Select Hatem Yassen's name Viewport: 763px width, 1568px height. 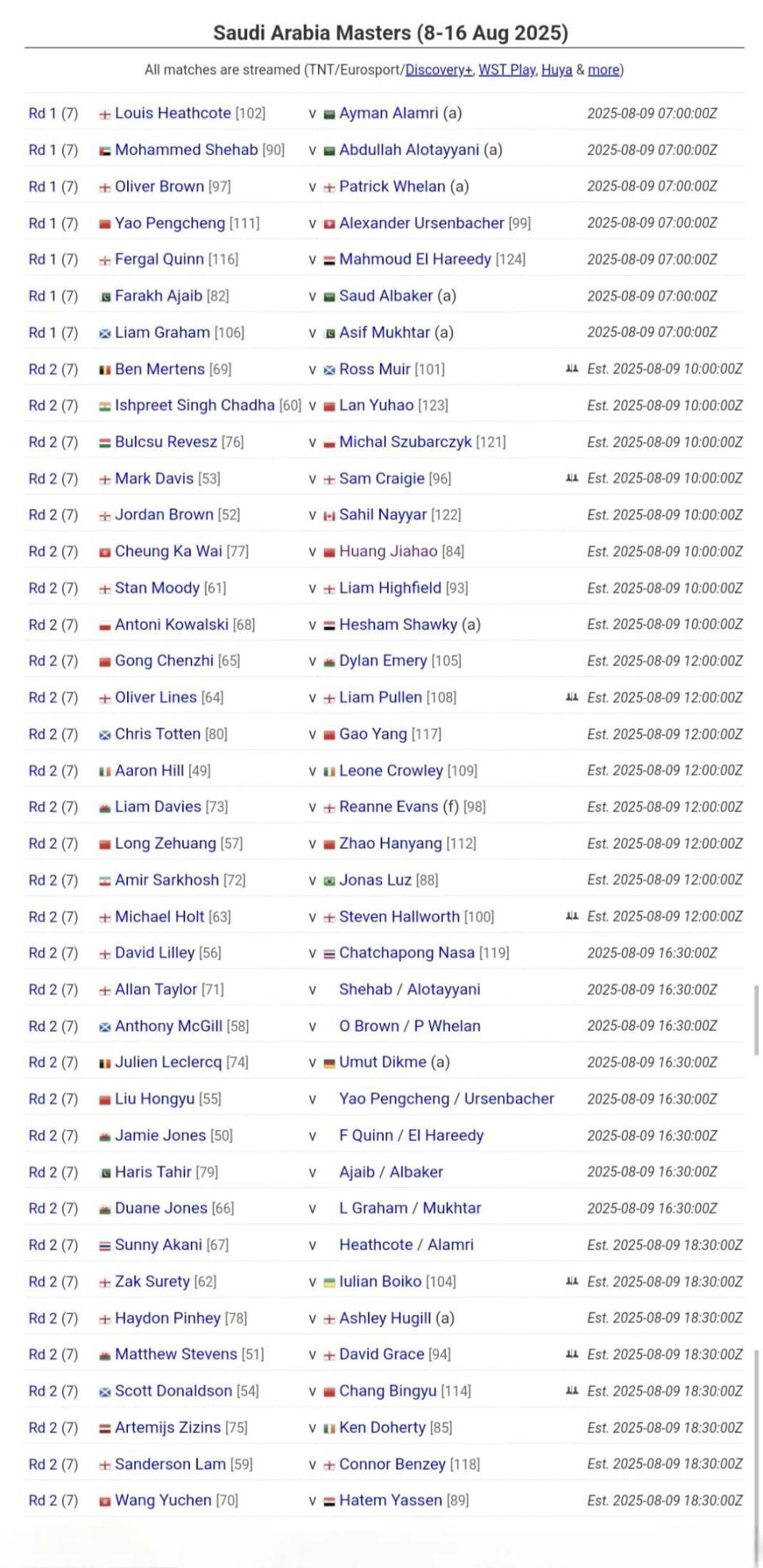(390, 1500)
